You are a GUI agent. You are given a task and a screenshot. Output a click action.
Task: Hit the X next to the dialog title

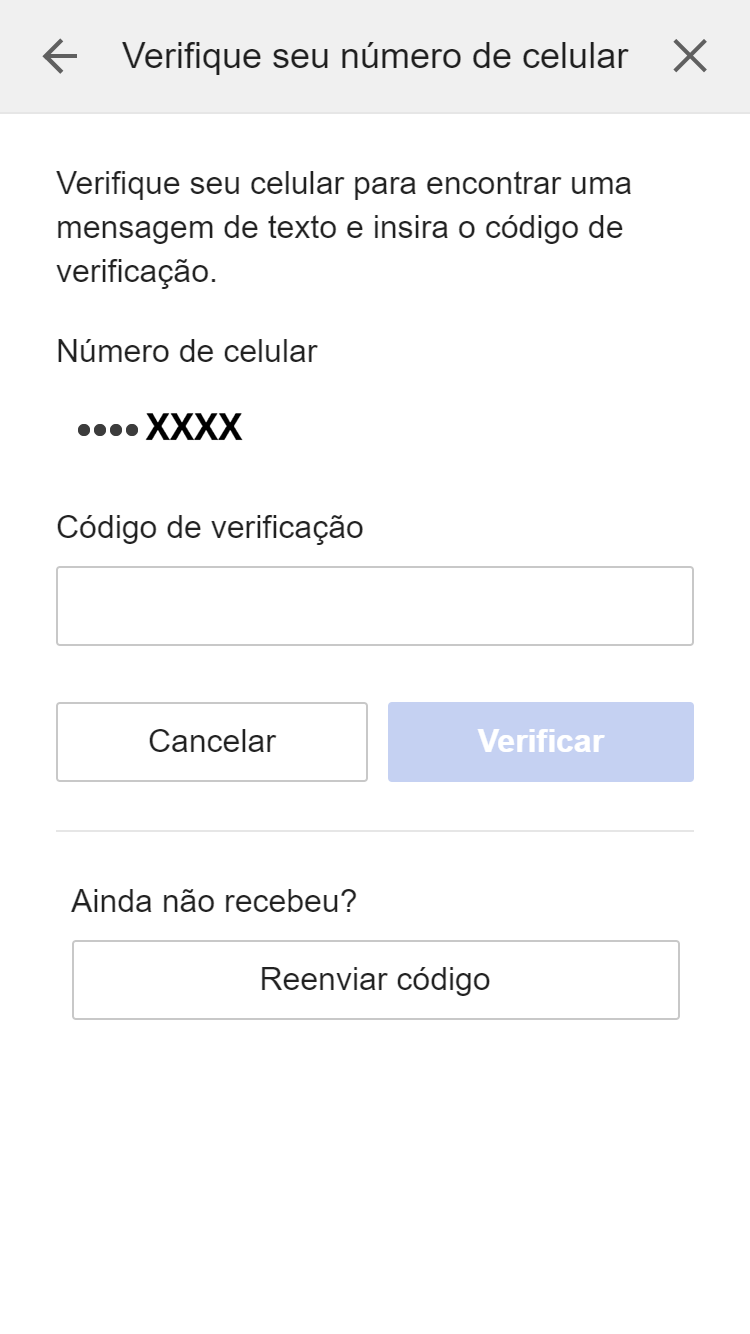(x=690, y=56)
